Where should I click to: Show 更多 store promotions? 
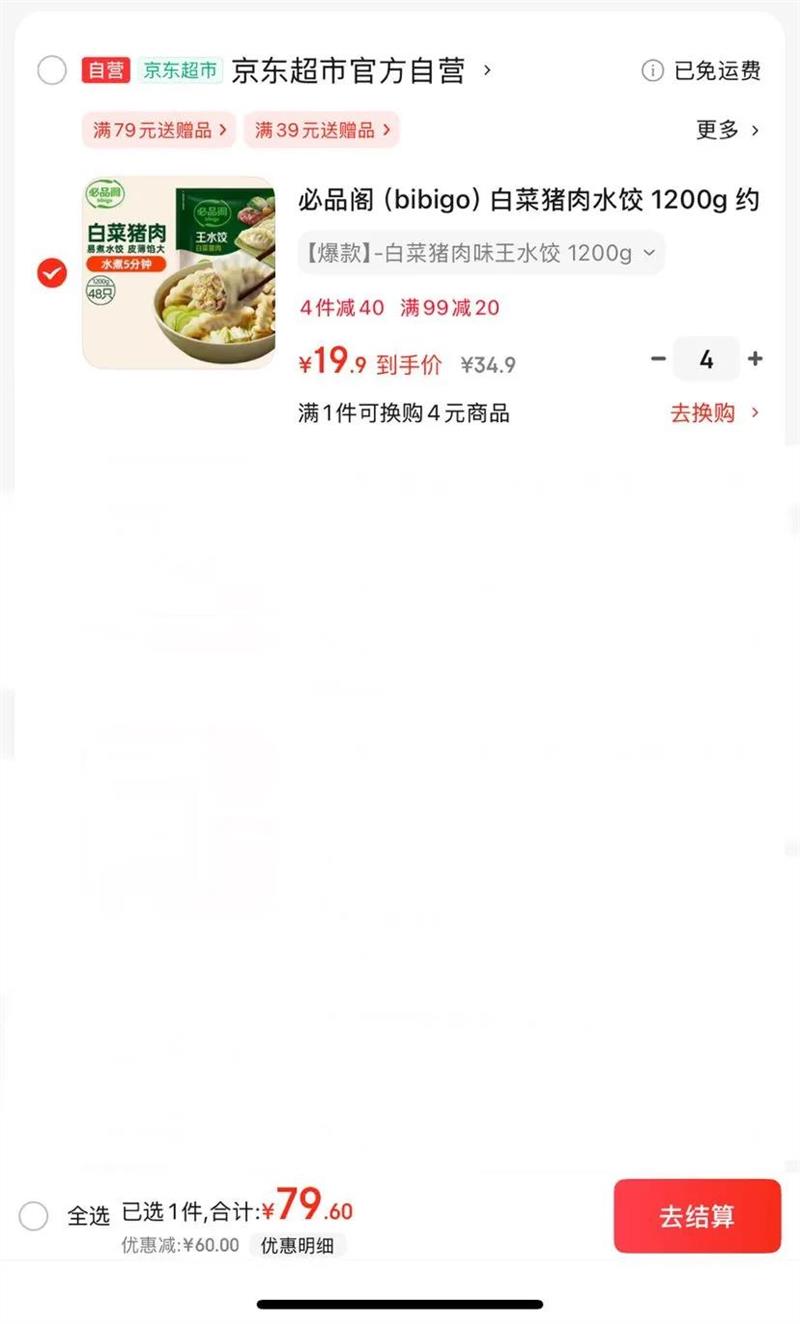[727, 130]
